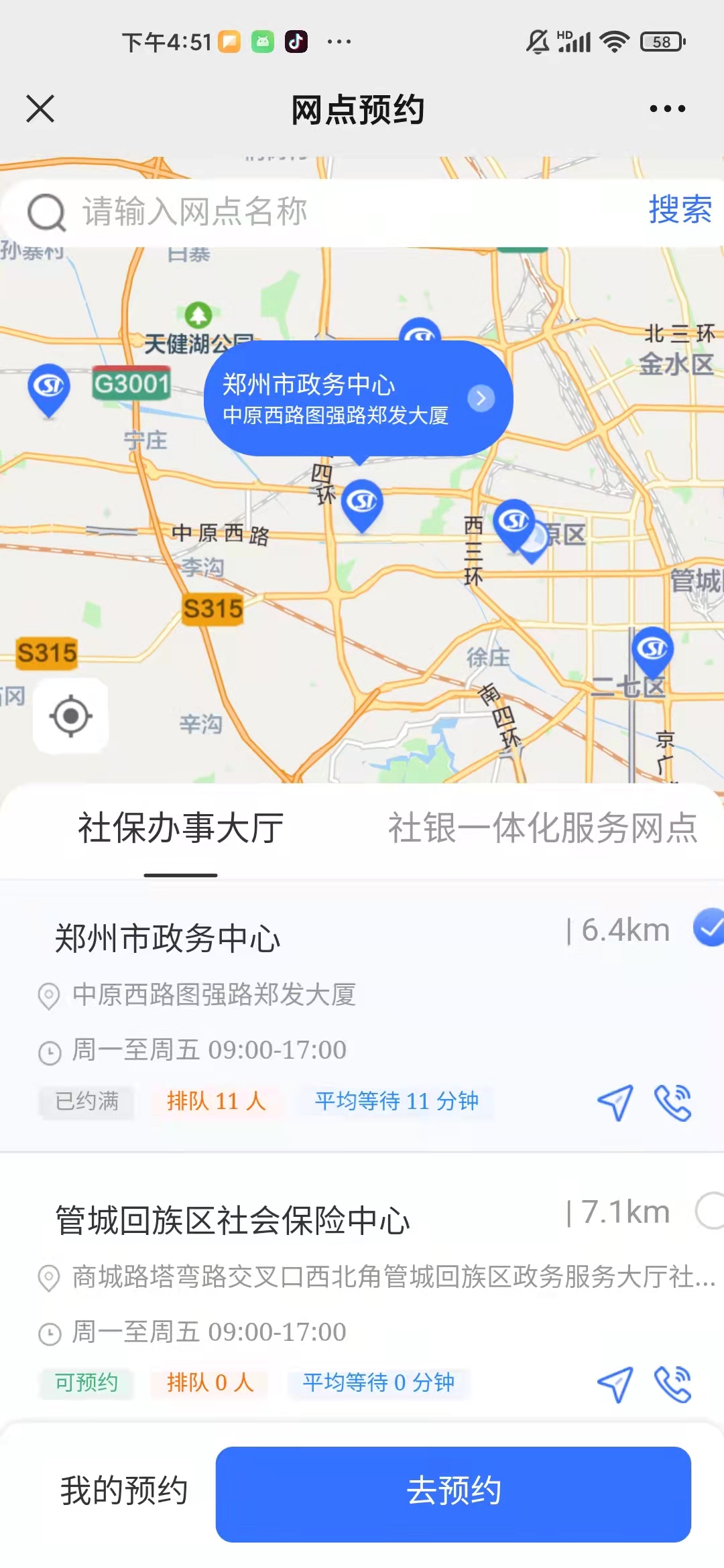The height and width of the screenshot is (1568, 724).
Task: Switch to 社保办事大厅 tab
Action: pyautogui.click(x=180, y=828)
